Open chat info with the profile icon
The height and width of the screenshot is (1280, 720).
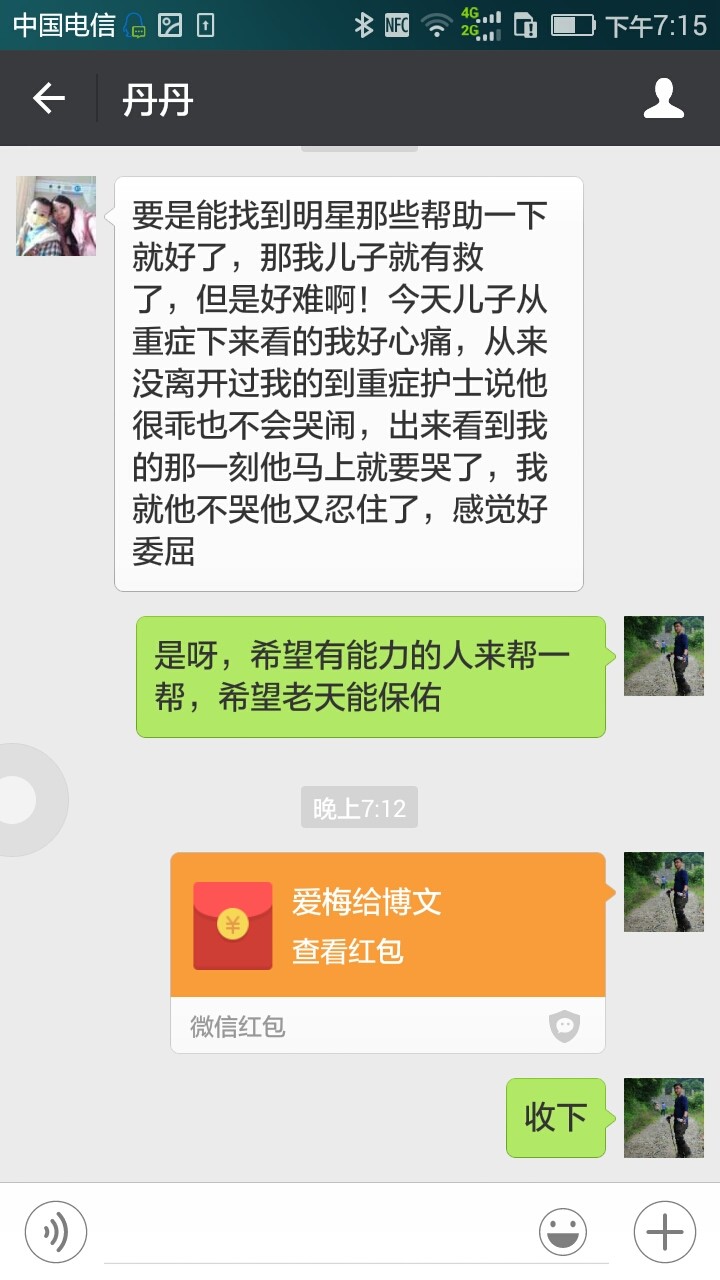[663, 99]
